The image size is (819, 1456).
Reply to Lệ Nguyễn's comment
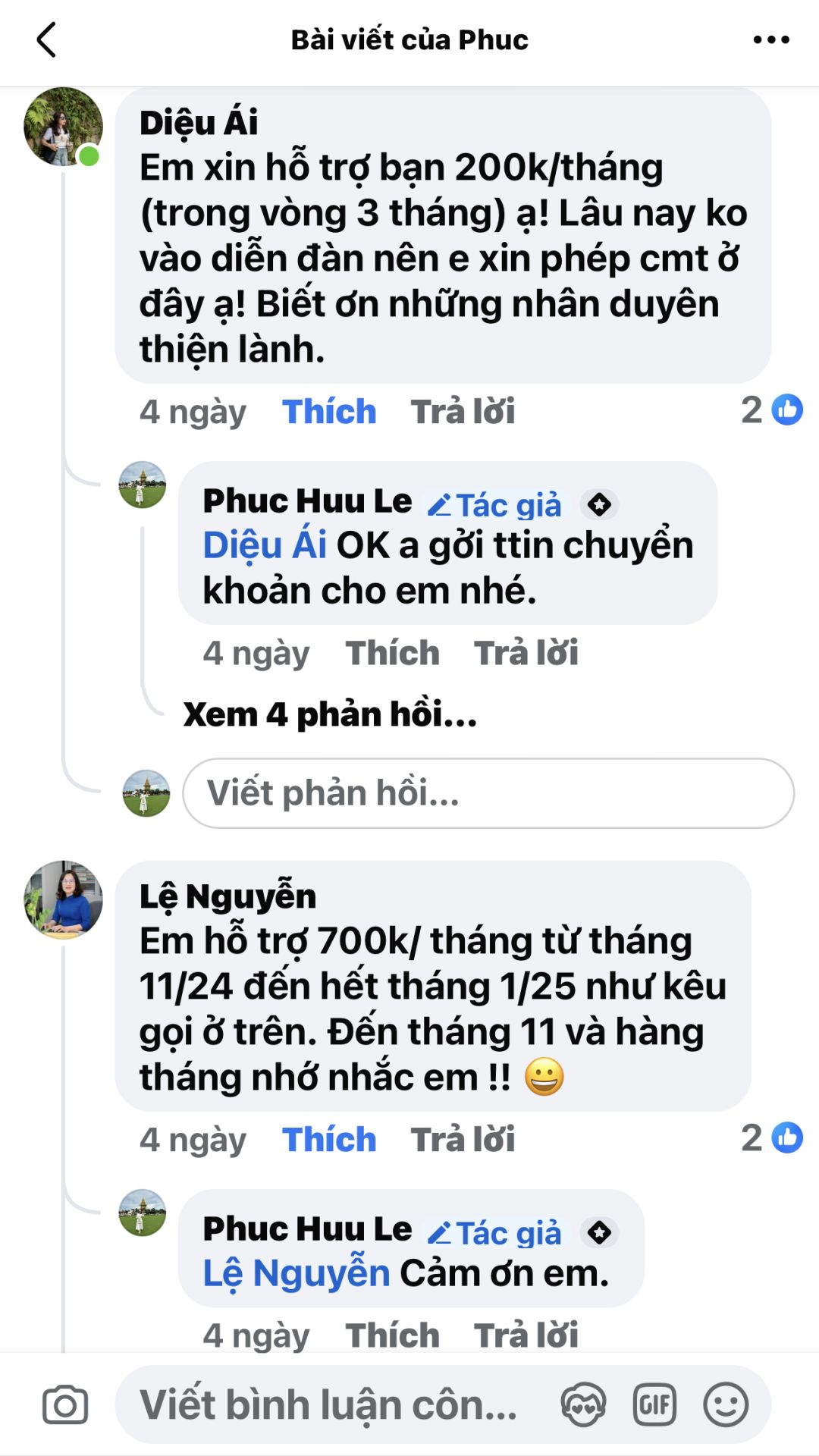[463, 1140]
